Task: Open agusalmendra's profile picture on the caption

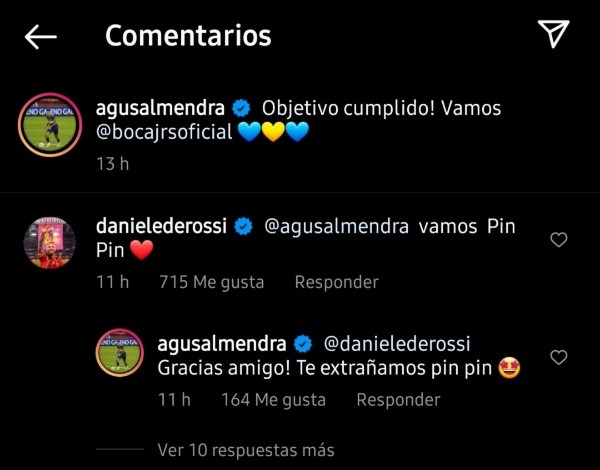Action: tap(49, 125)
